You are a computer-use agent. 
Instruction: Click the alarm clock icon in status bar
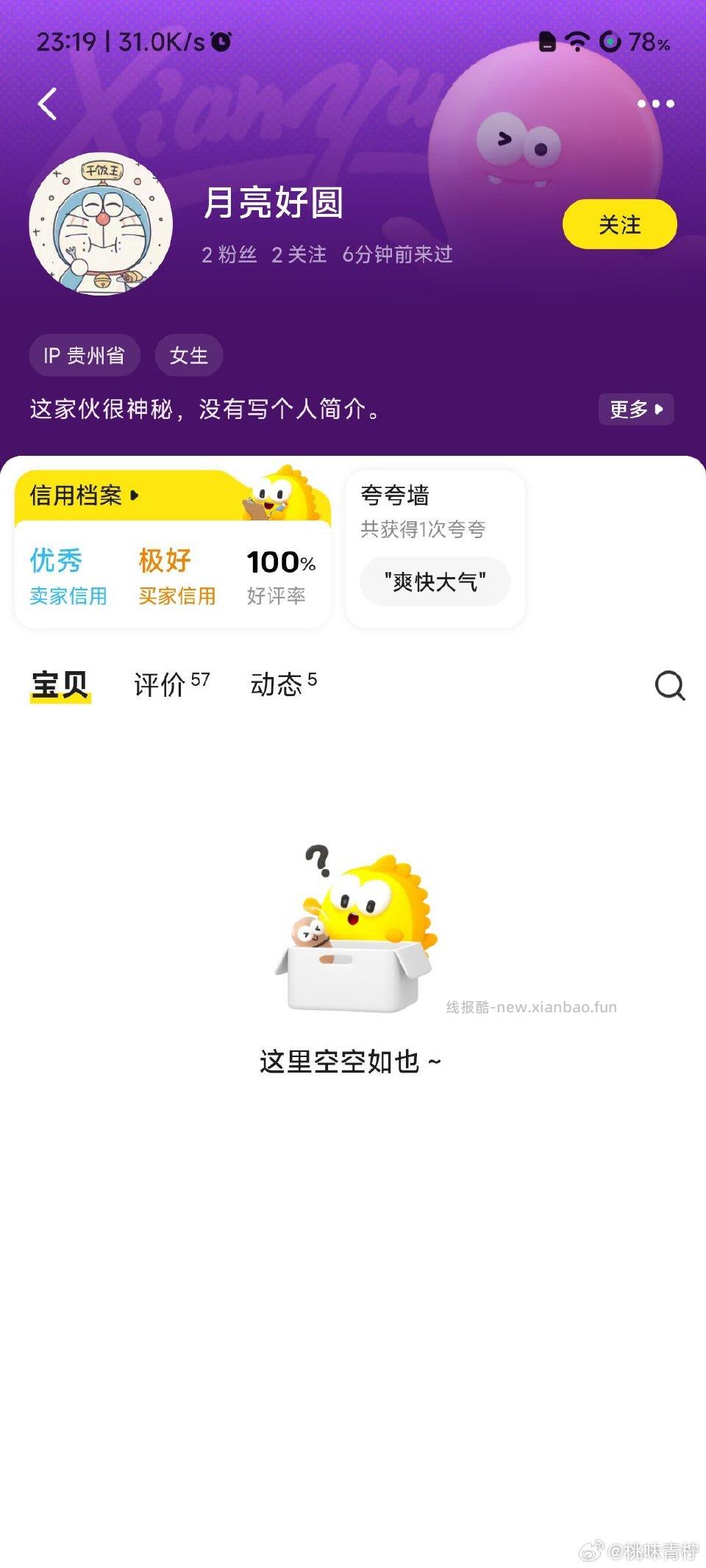tap(217, 43)
